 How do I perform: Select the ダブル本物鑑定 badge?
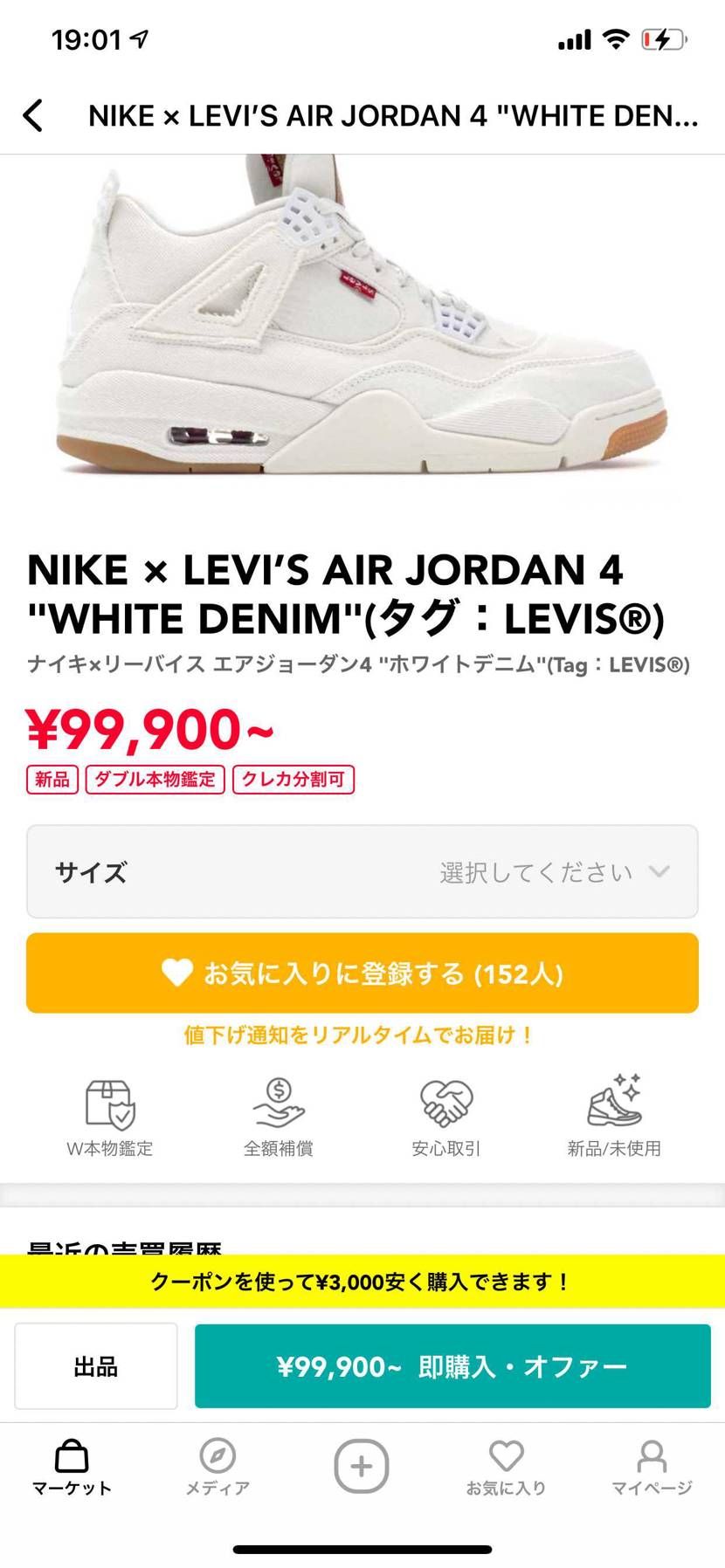click(x=154, y=781)
